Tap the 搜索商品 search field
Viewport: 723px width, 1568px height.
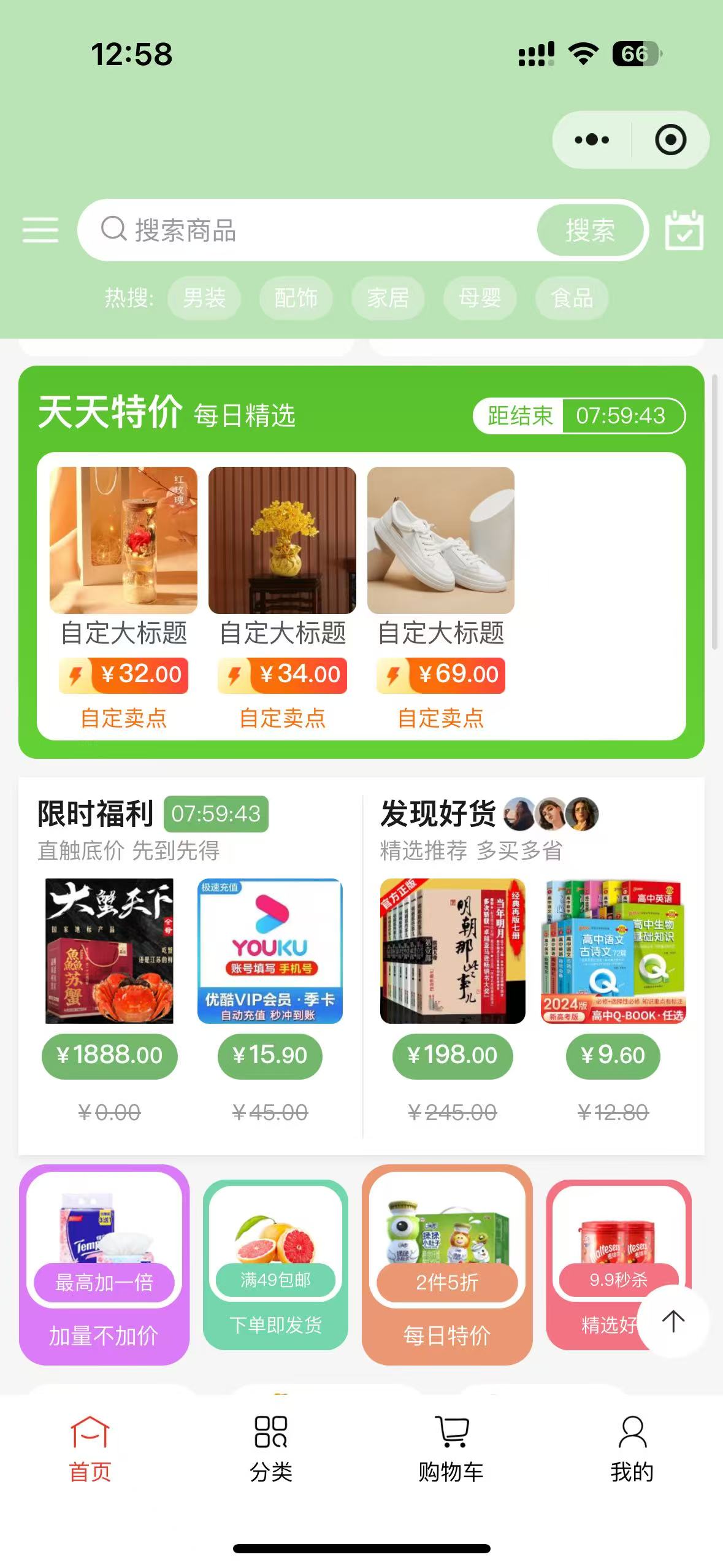pyautogui.click(x=307, y=231)
